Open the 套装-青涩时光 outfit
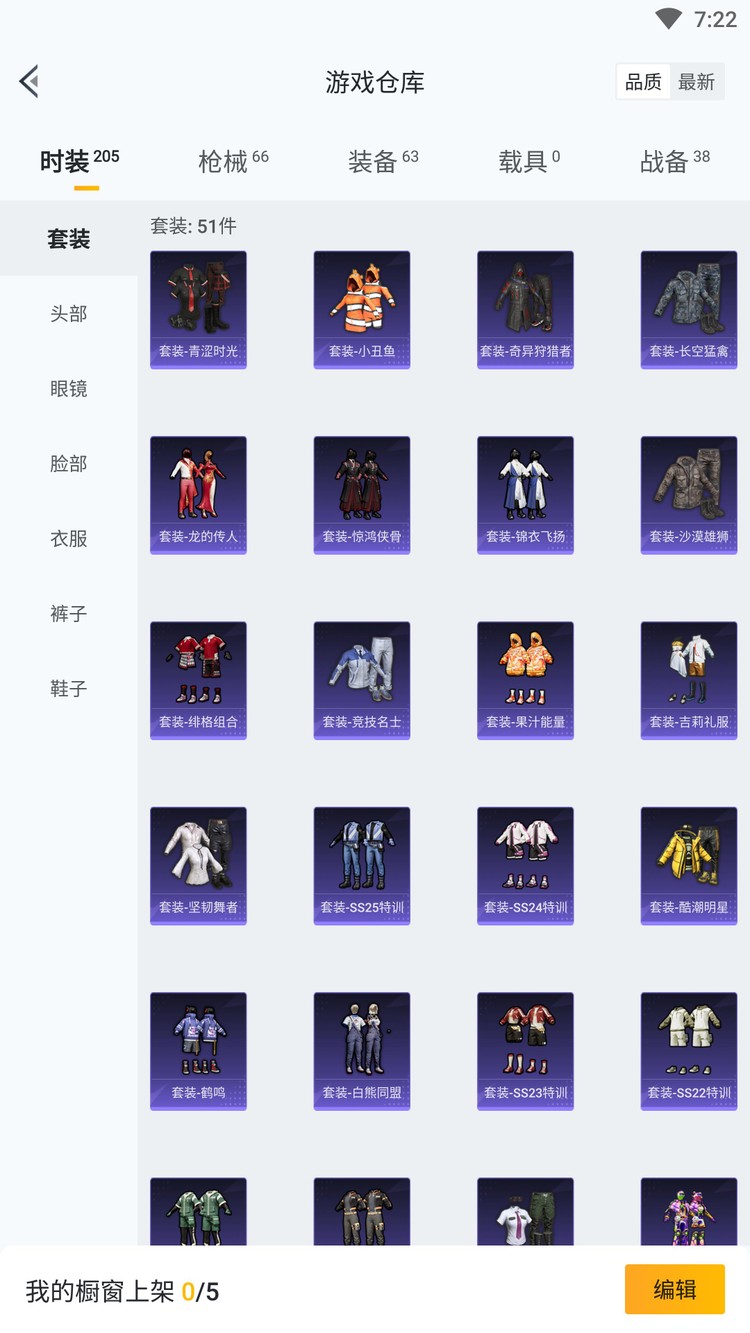750x1333 pixels. [x=198, y=309]
